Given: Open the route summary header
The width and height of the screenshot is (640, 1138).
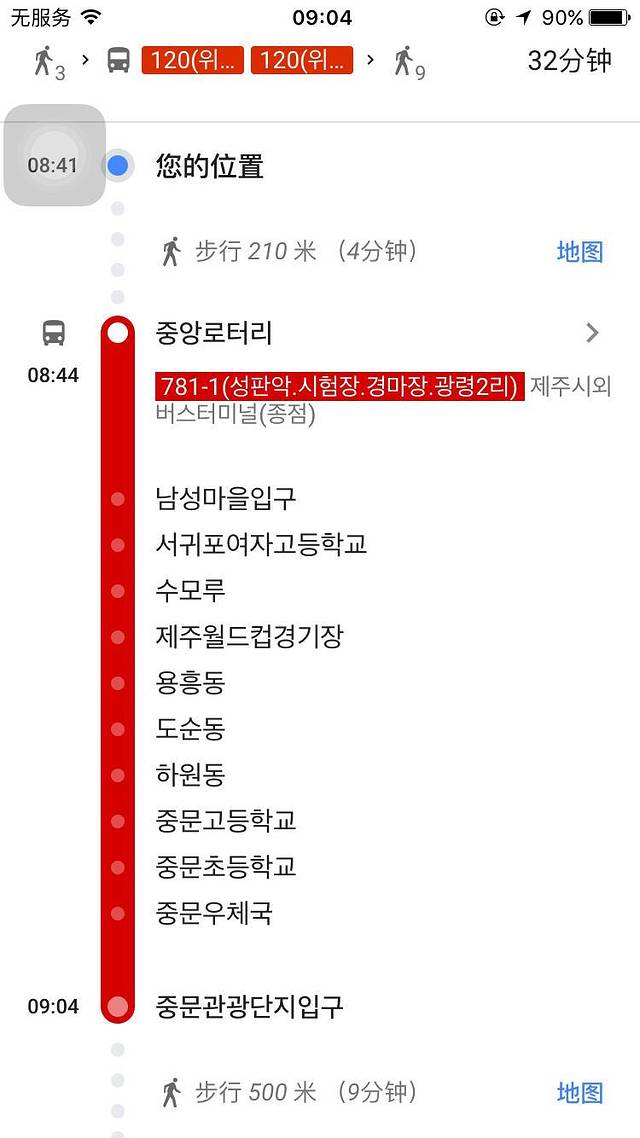Looking at the screenshot, I should [x=320, y=61].
